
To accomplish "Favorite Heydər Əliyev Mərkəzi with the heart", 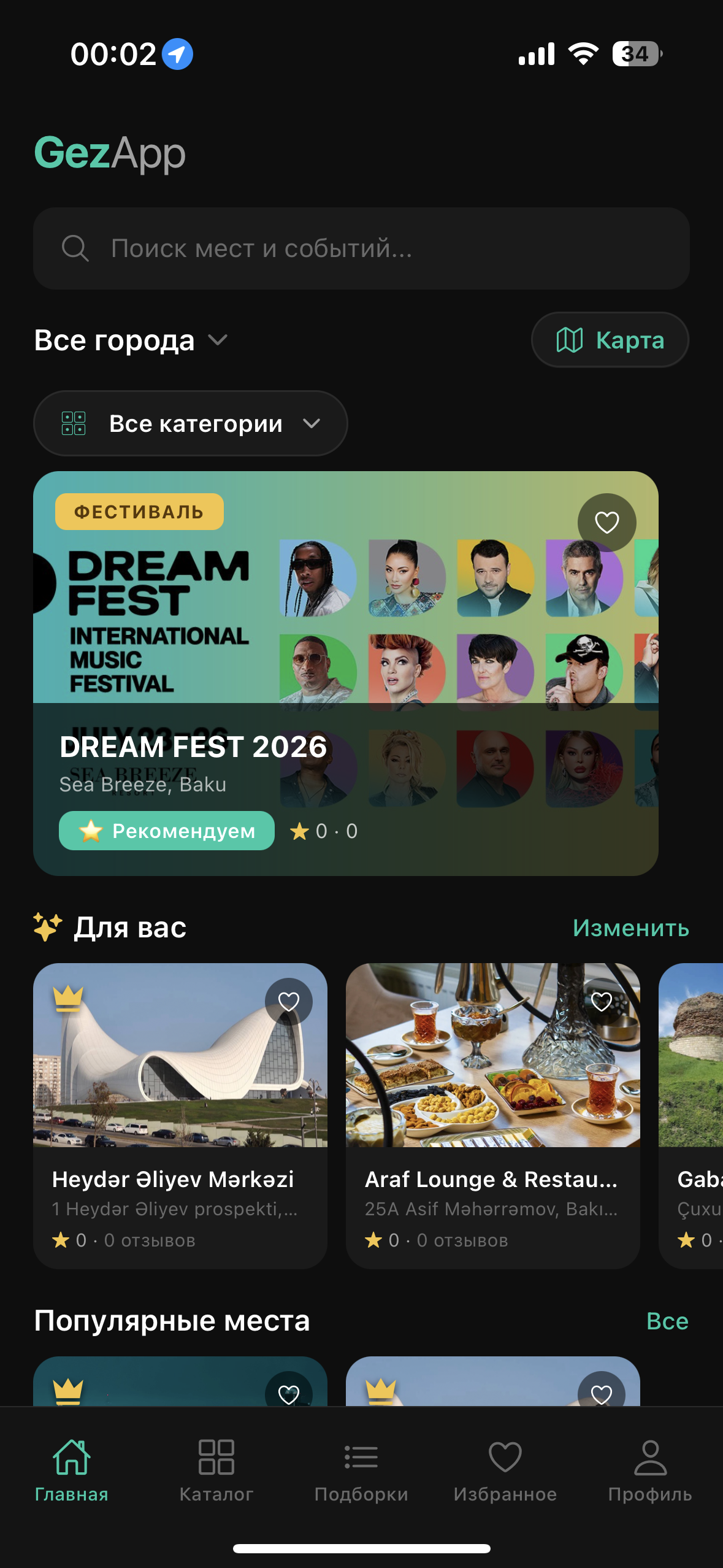I will pos(289,1002).
